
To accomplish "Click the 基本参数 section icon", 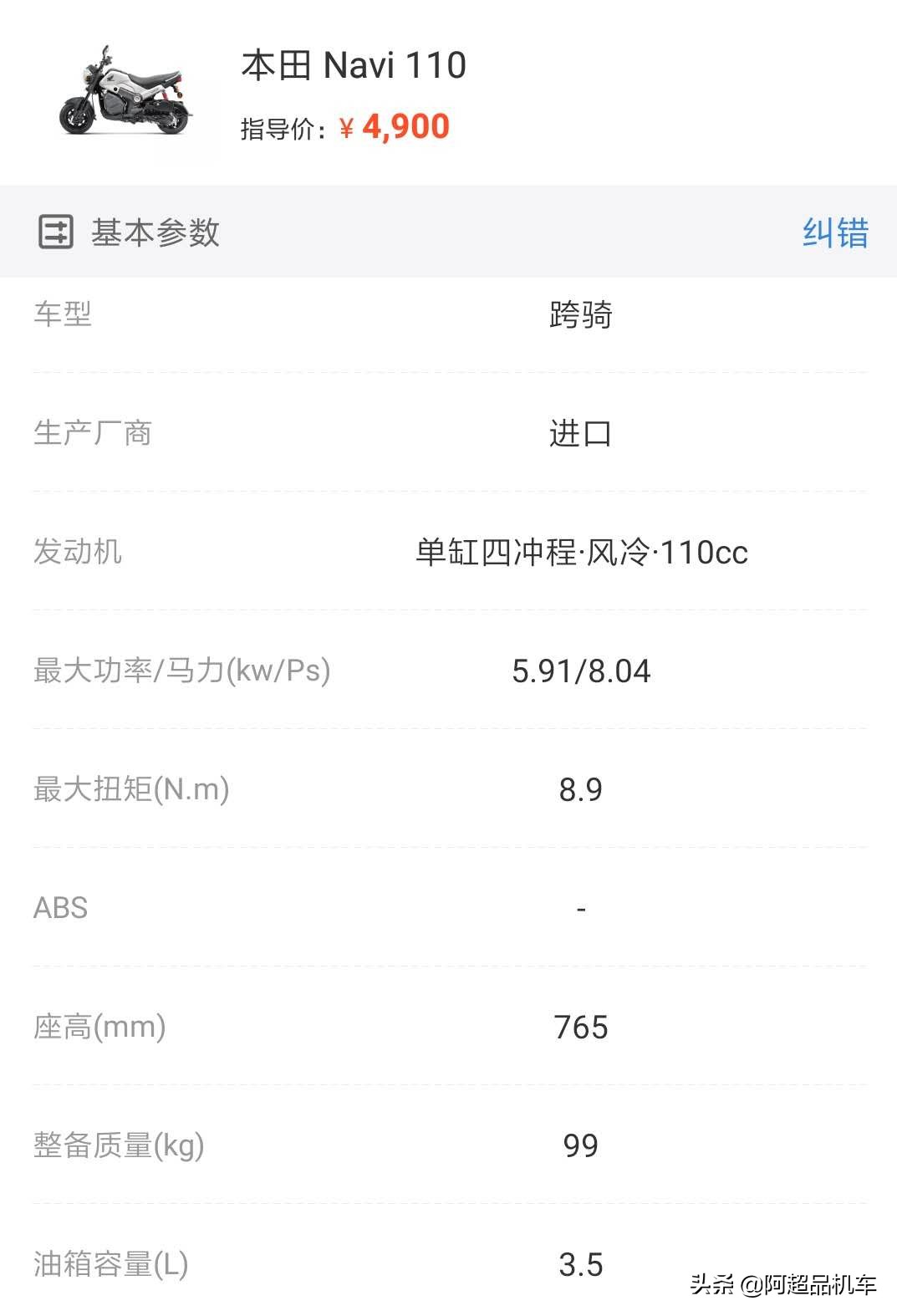I will click(x=56, y=233).
